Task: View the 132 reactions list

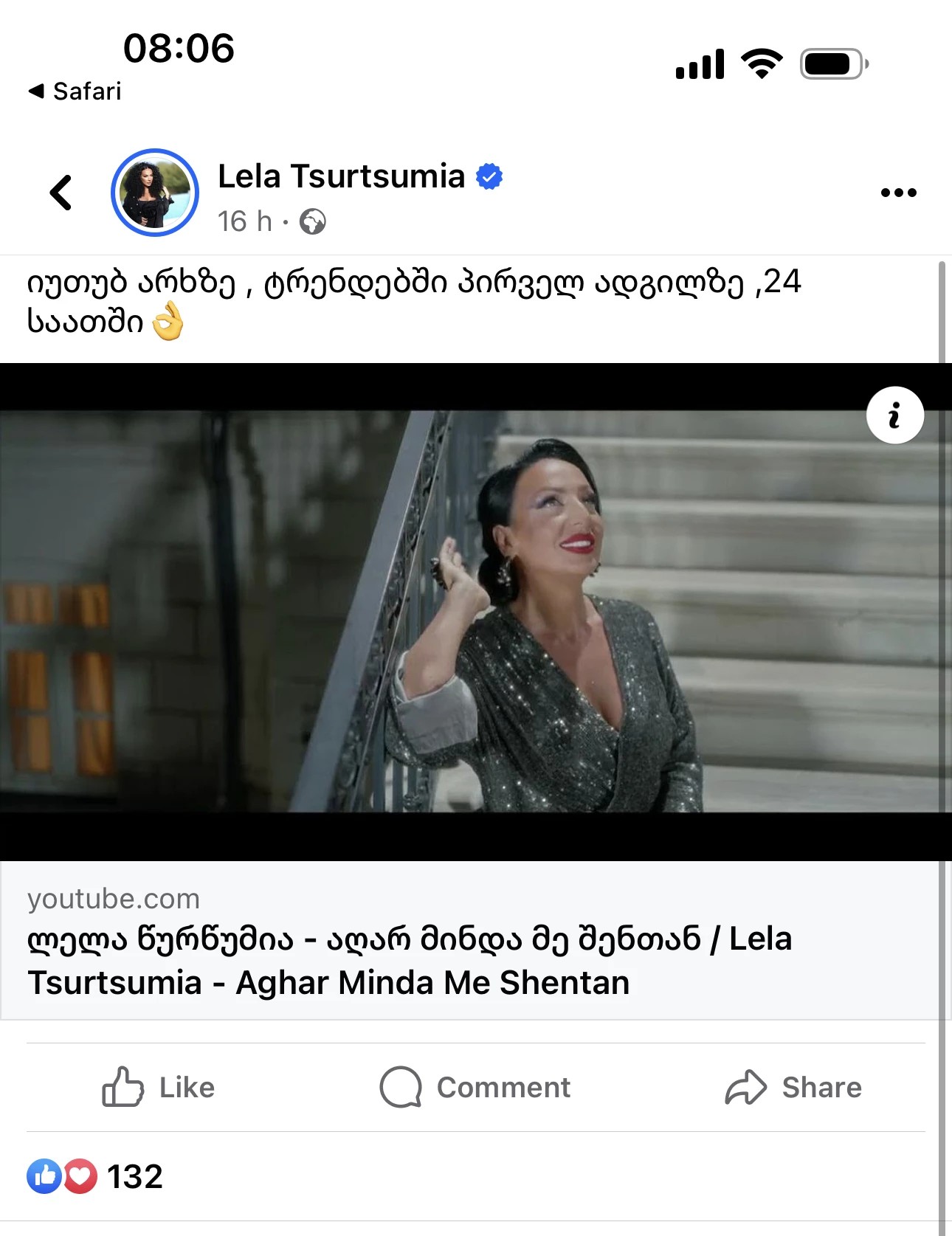Action: [96, 1176]
